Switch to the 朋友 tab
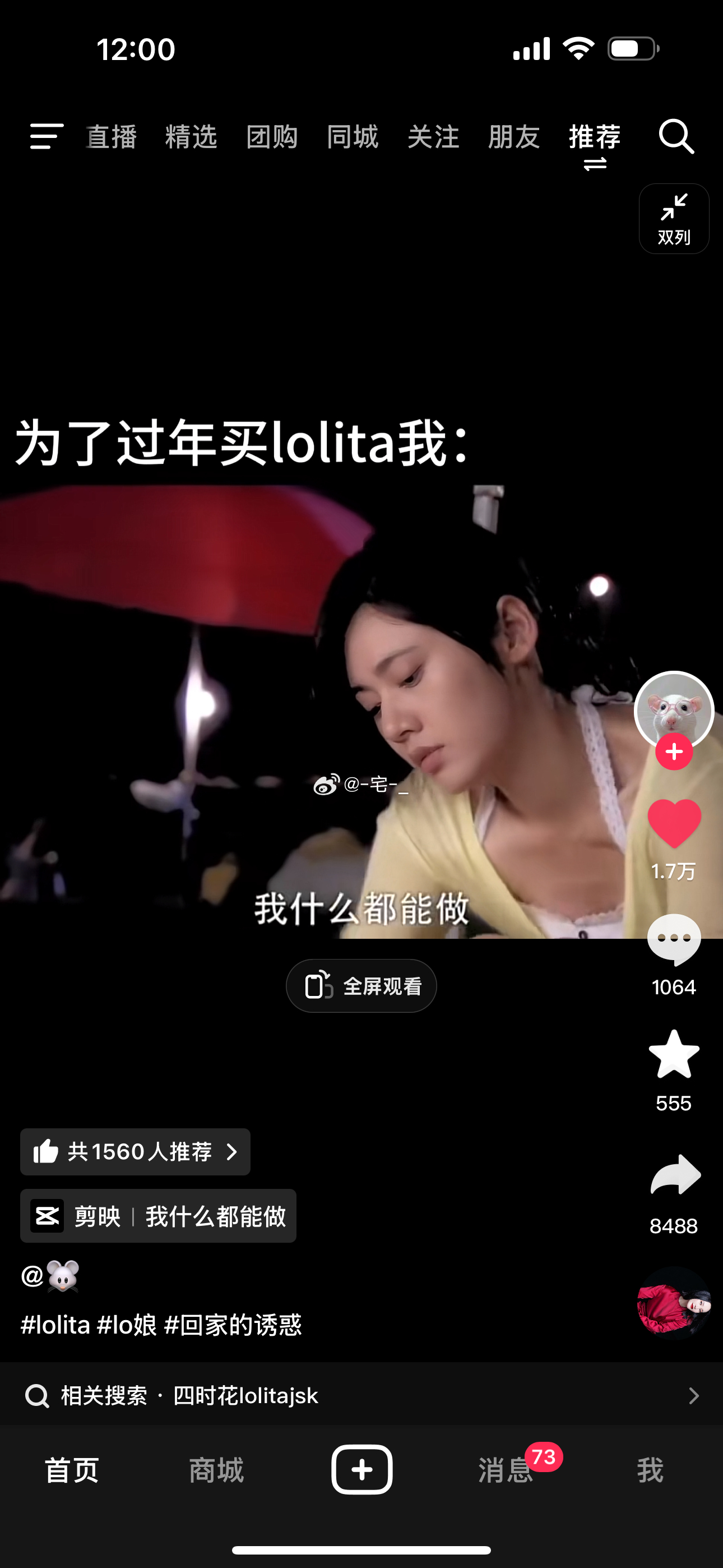Screen dimensions: 723x1568 515,136
